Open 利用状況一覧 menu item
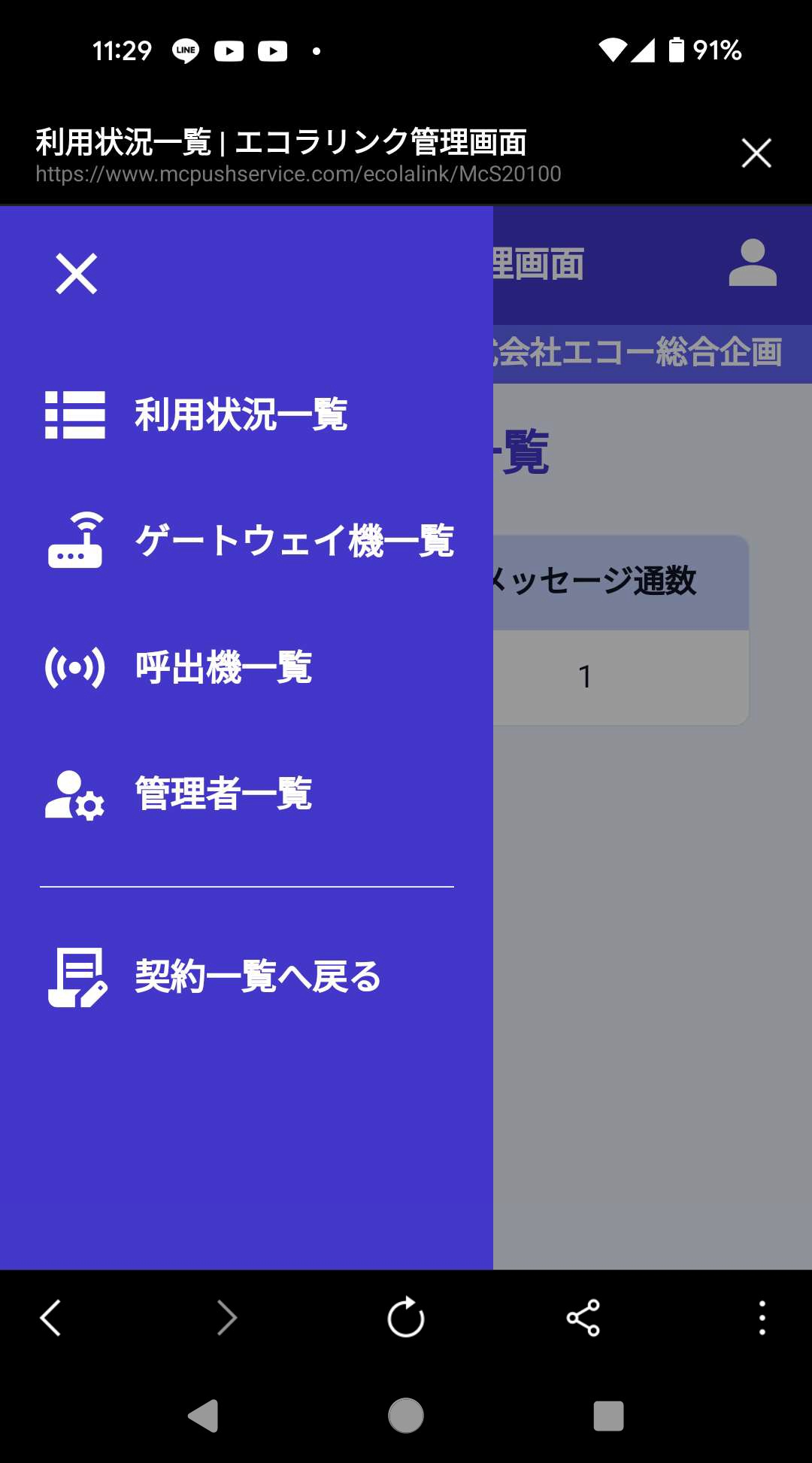812x1463 pixels. 247,414
